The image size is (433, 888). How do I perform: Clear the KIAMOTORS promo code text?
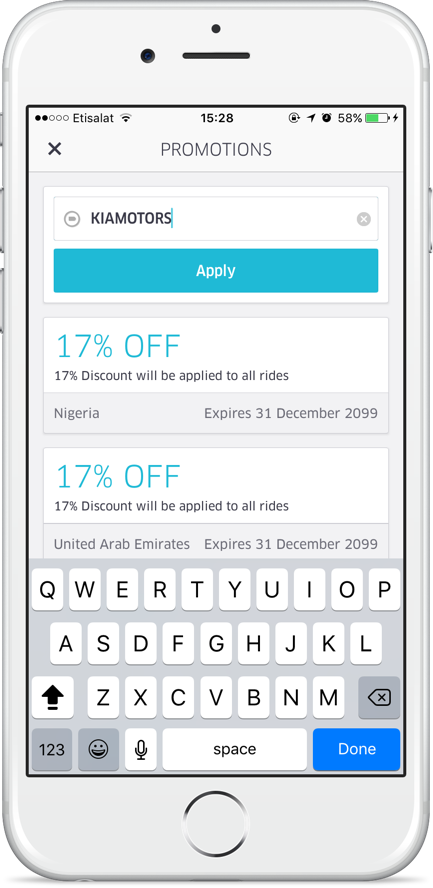click(x=363, y=219)
